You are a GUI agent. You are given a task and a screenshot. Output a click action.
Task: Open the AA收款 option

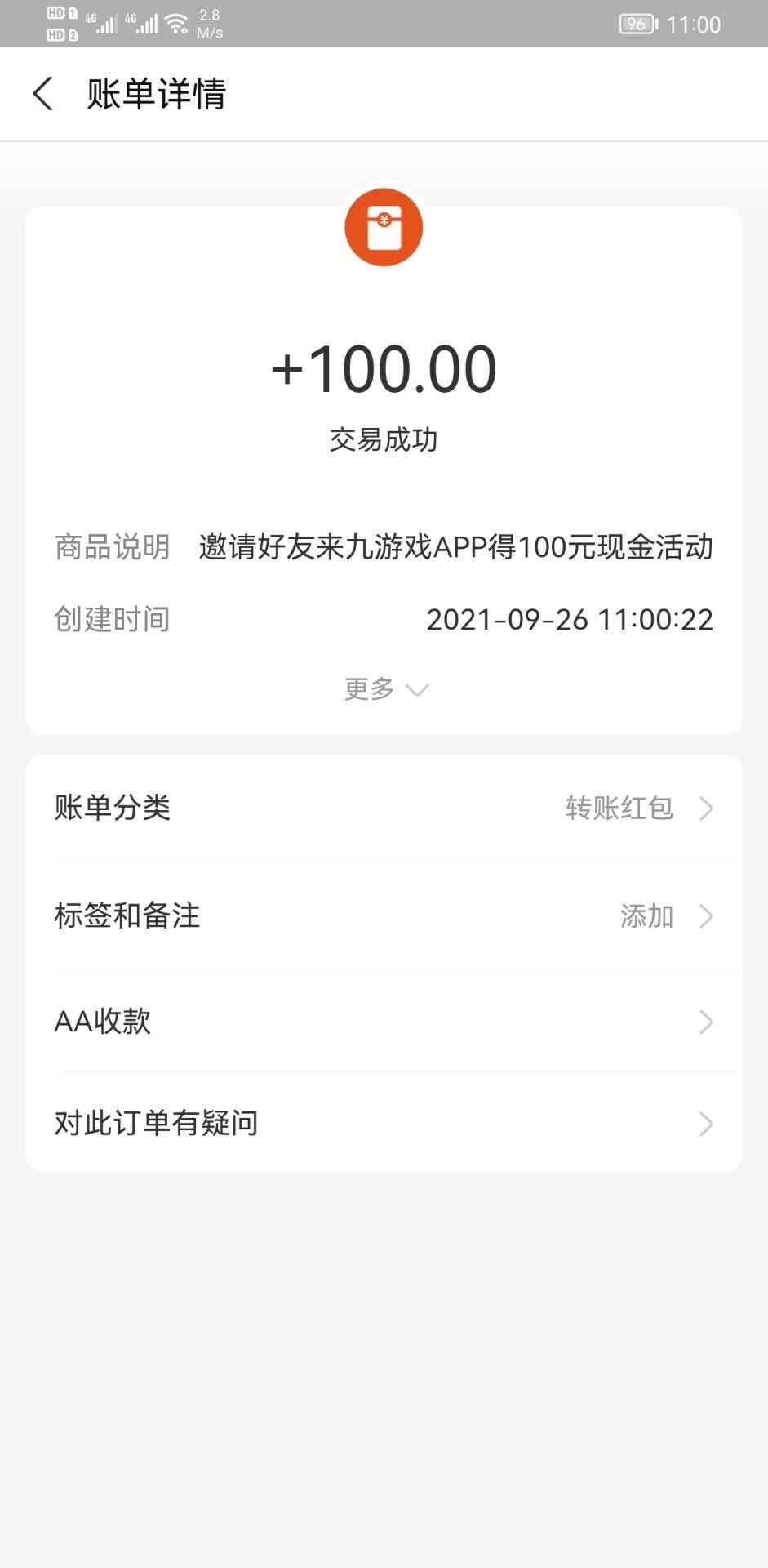pyautogui.click(x=384, y=1022)
